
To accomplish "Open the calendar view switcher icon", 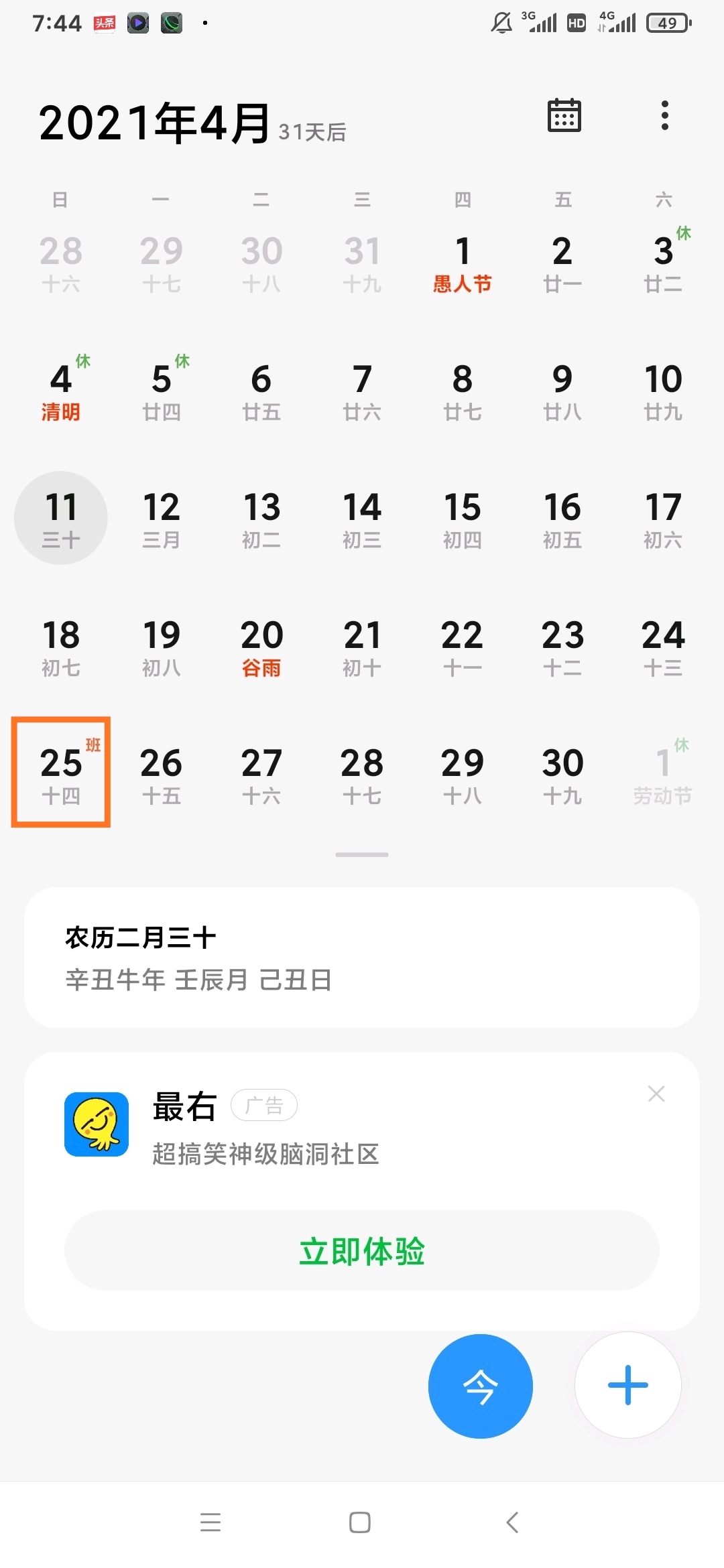I will (x=564, y=116).
